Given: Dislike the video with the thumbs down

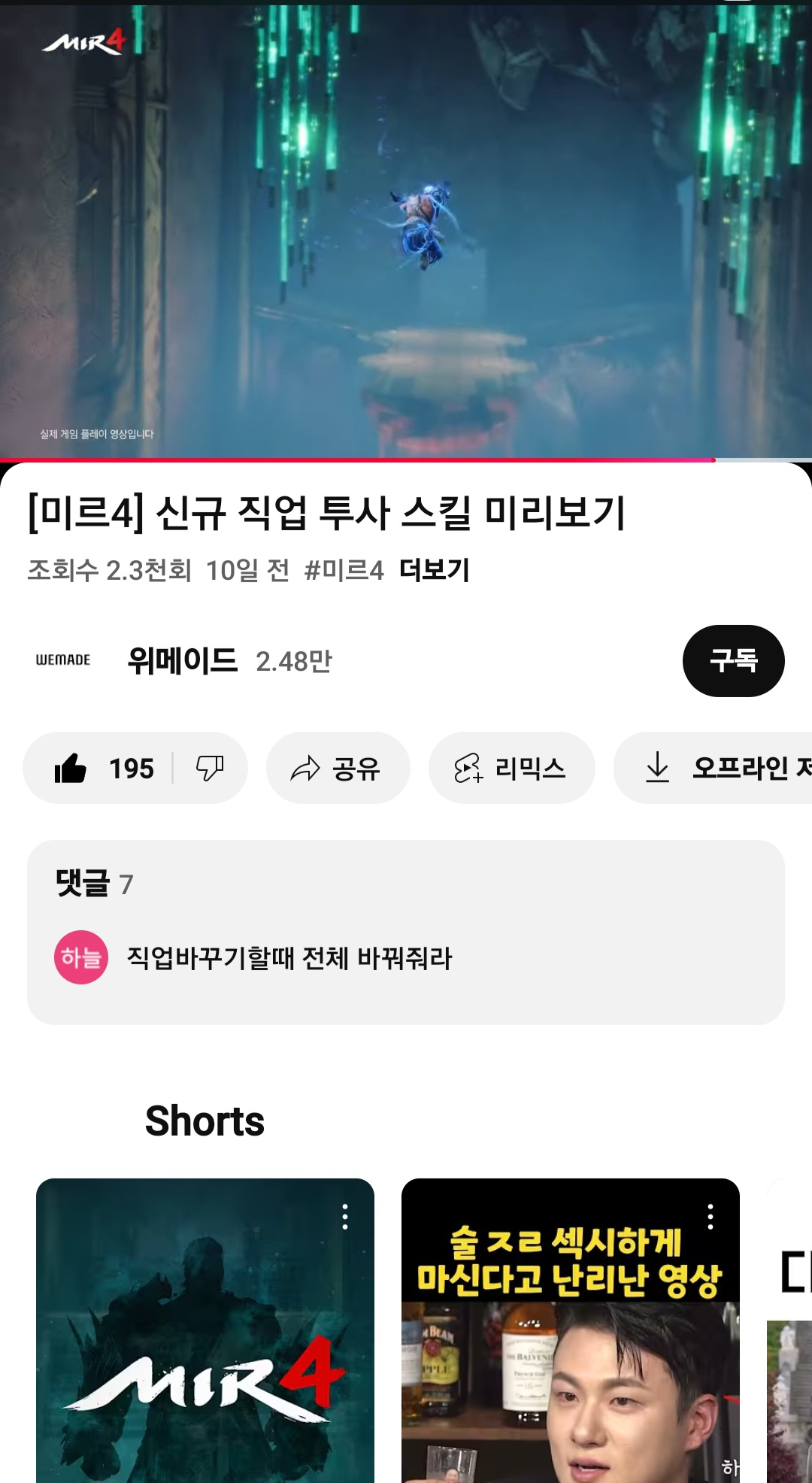Looking at the screenshot, I should click(210, 768).
